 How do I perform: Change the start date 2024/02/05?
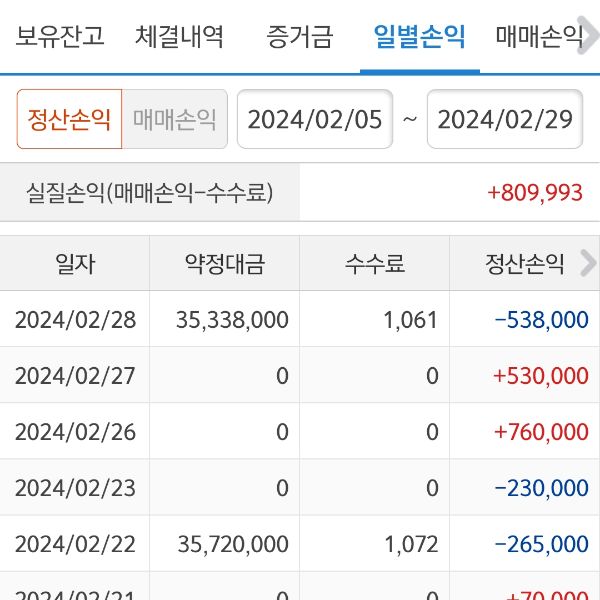315,120
